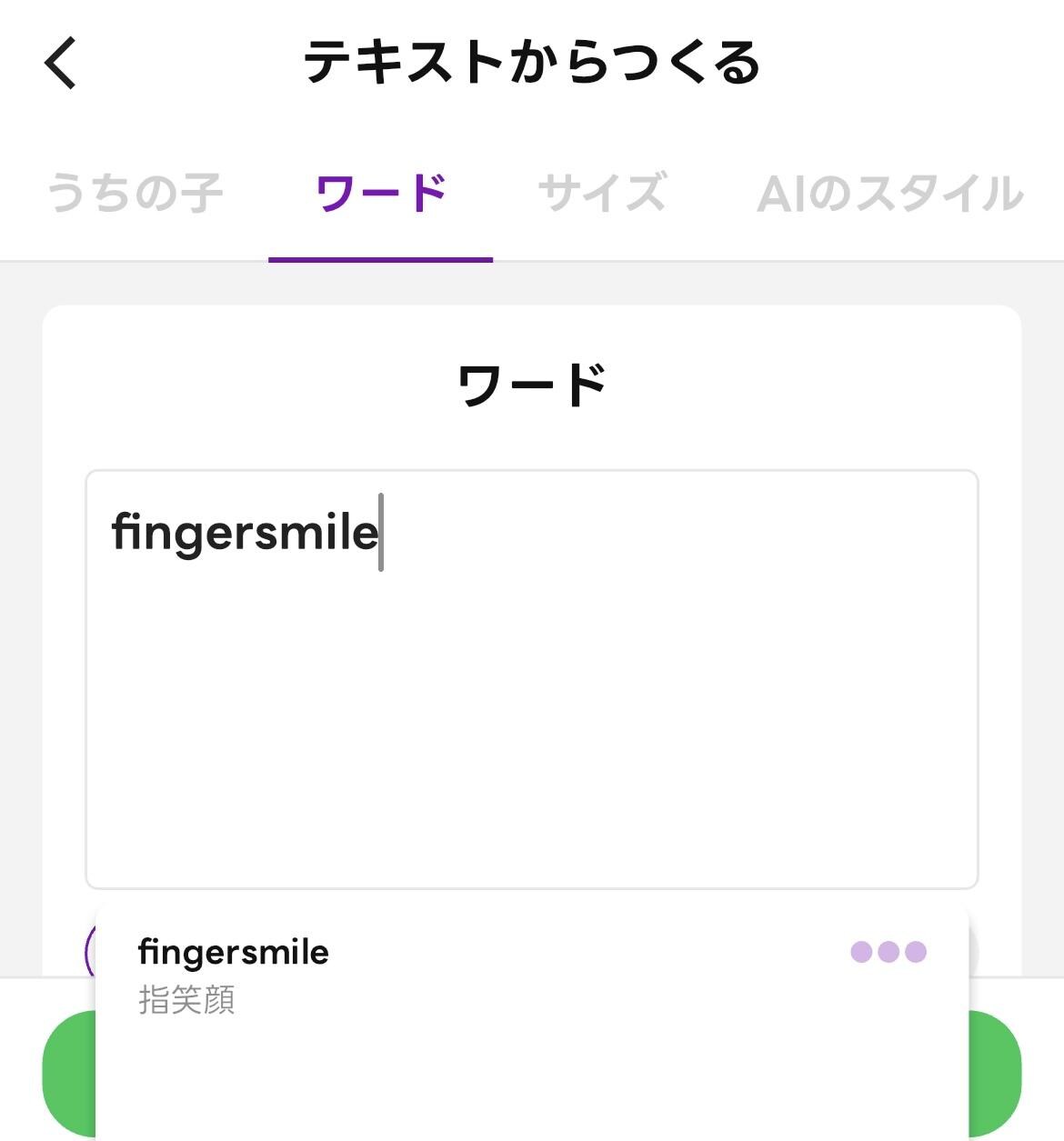The height and width of the screenshot is (1141, 1064).
Task: Select the ワード tab
Action: click(x=380, y=194)
